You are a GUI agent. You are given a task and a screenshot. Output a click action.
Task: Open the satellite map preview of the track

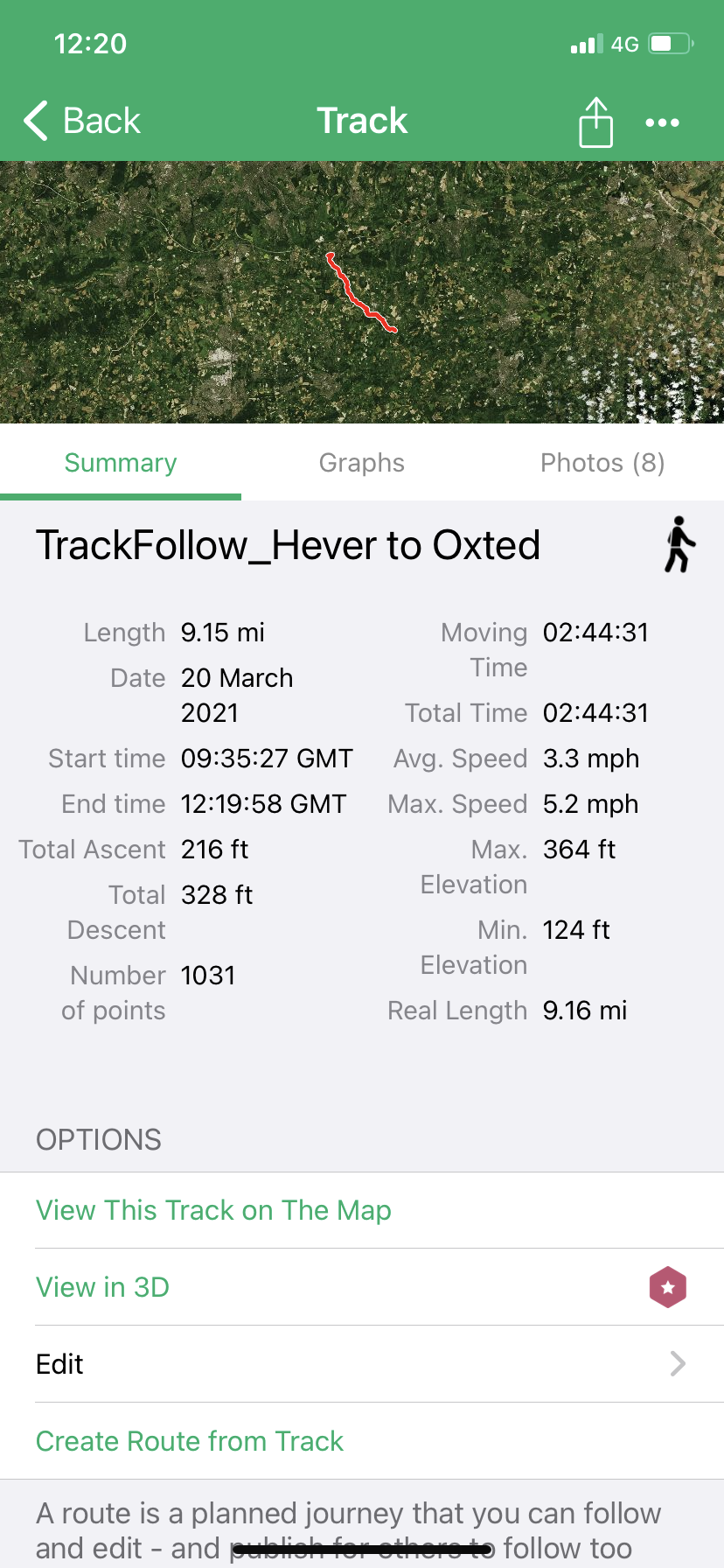pyautogui.click(x=362, y=292)
